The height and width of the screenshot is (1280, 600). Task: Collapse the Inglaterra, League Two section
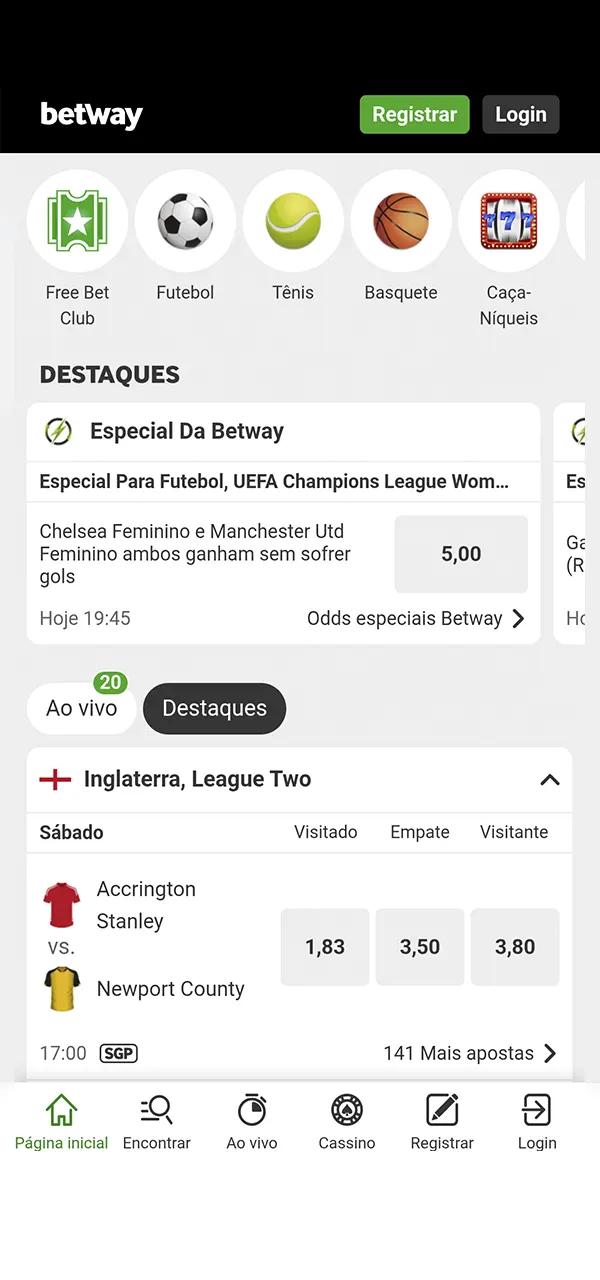point(549,780)
